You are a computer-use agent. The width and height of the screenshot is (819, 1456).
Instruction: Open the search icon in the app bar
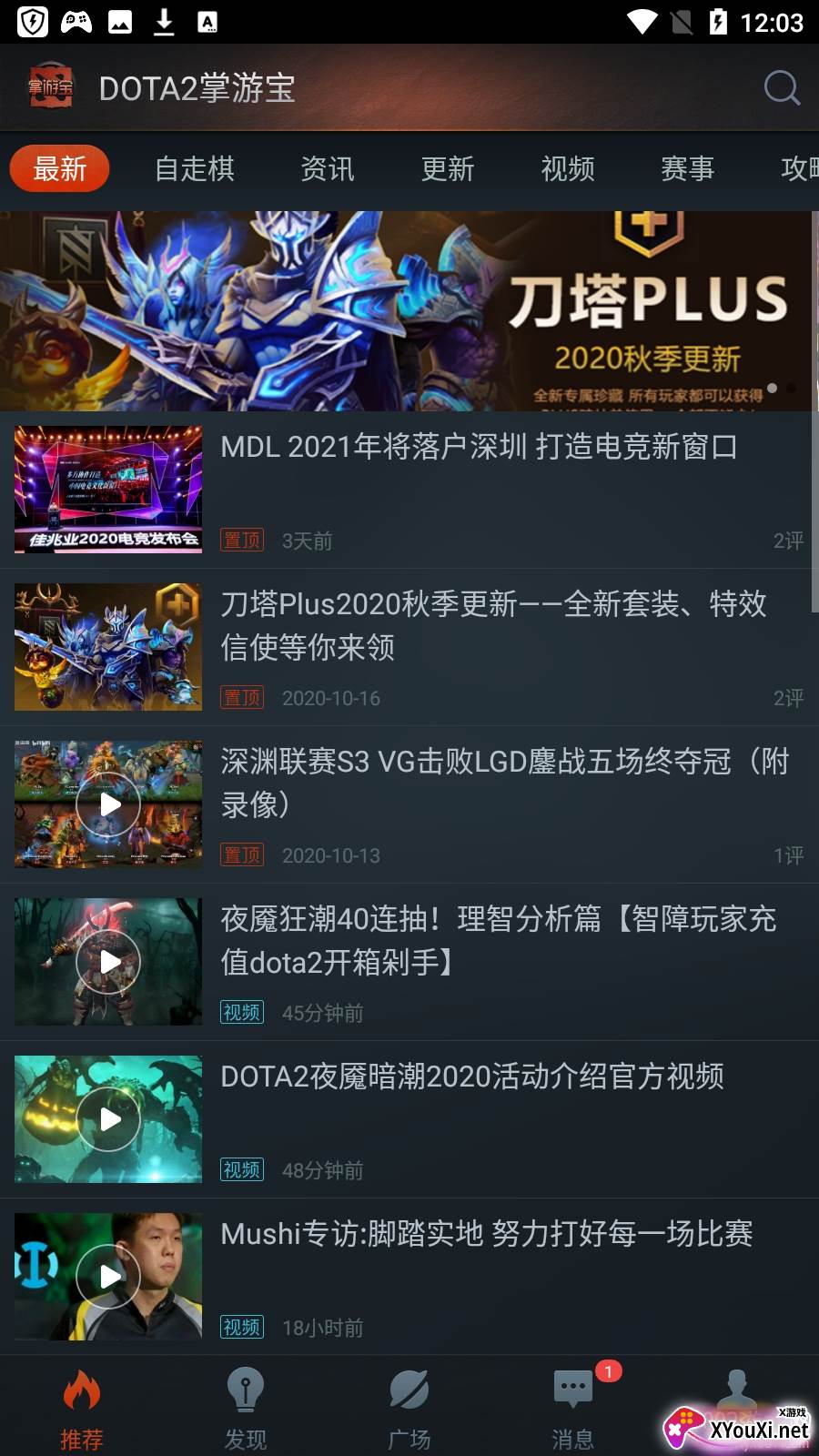click(781, 88)
